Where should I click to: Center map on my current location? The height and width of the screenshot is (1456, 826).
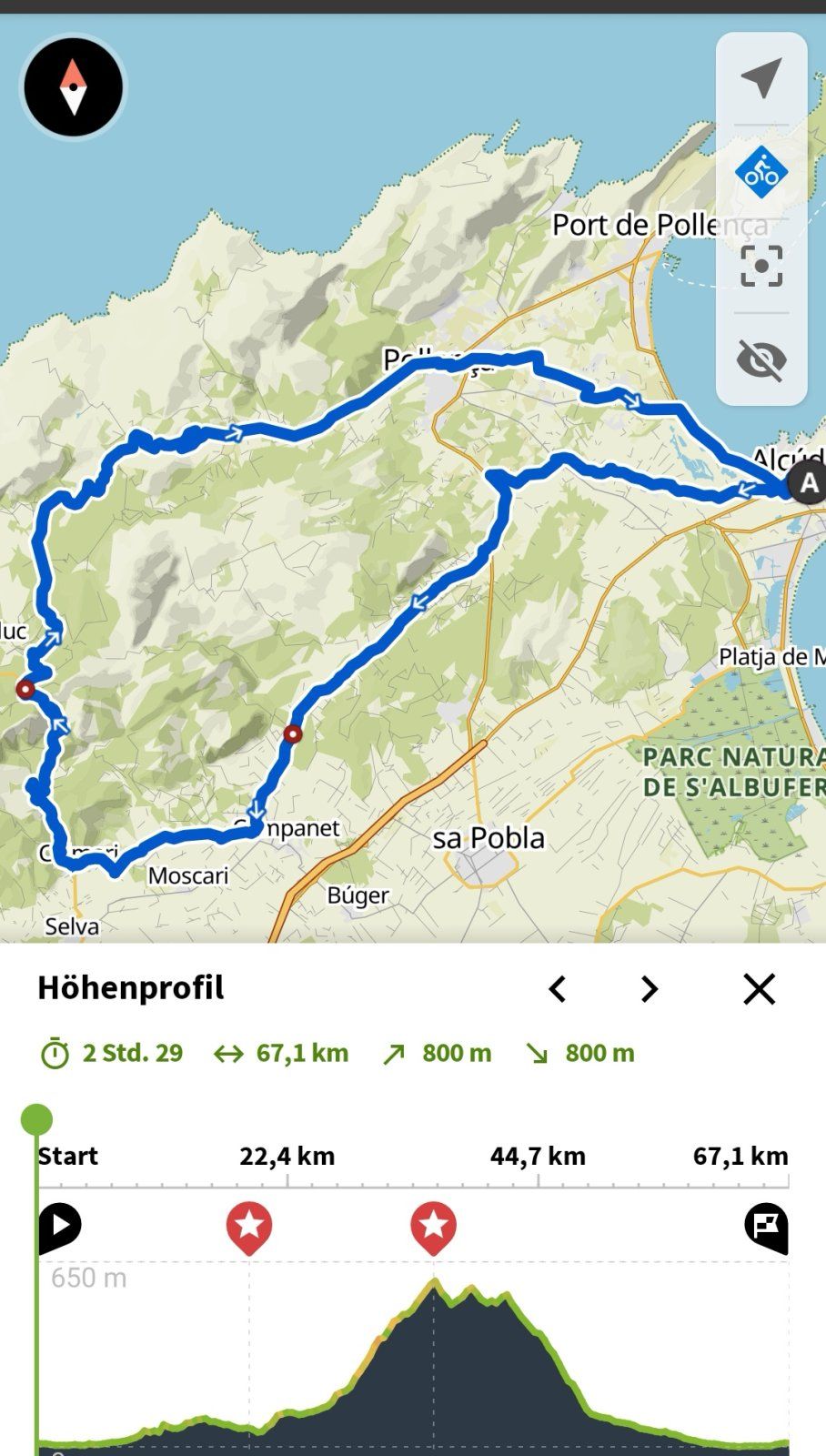tap(761, 79)
